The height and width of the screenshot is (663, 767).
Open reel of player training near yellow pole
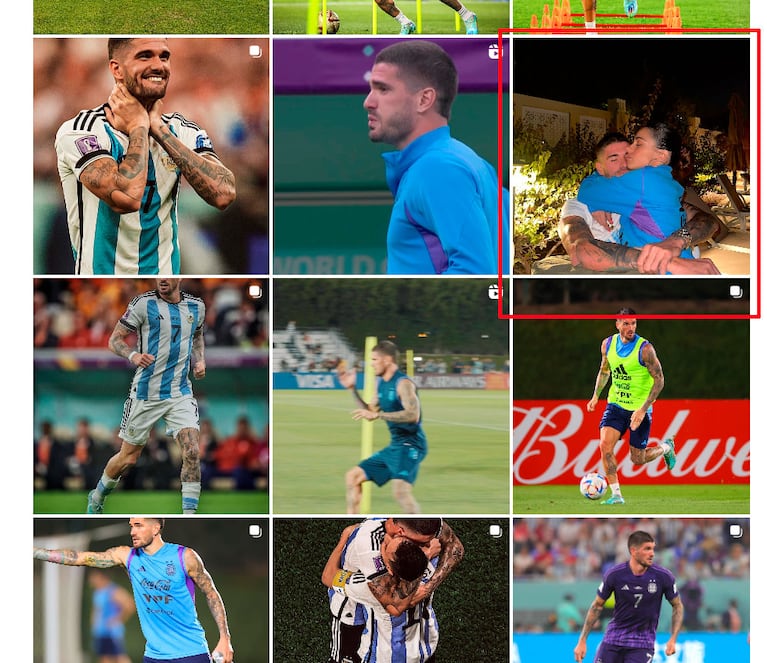click(x=390, y=396)
